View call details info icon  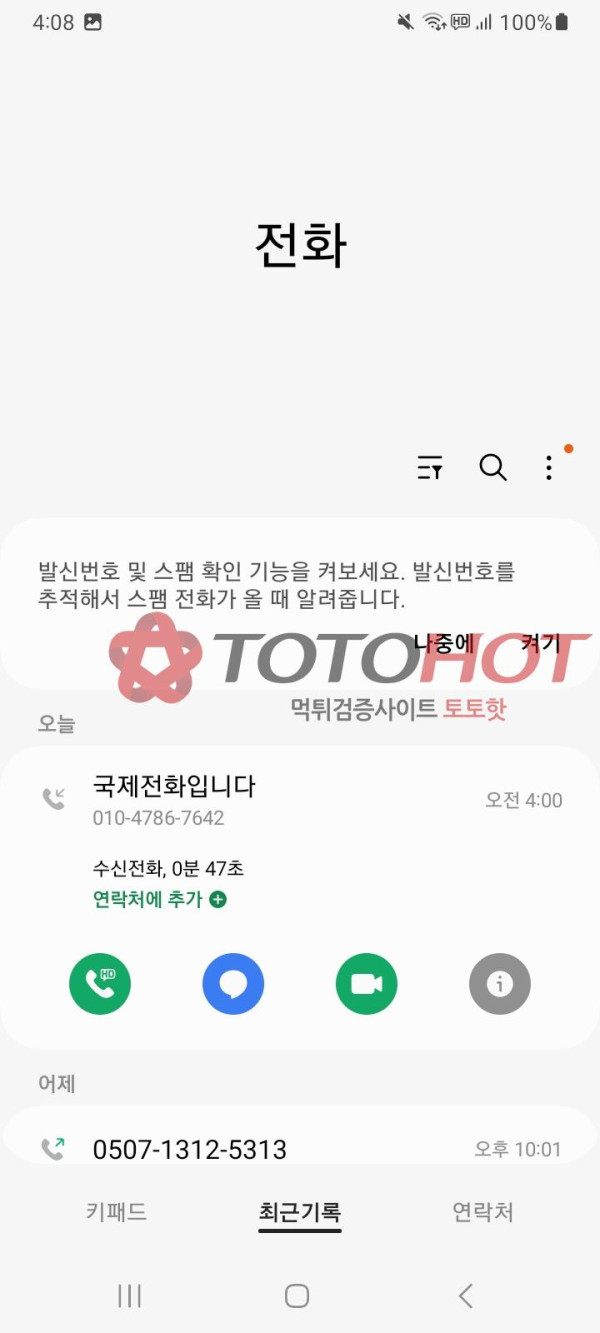(499, 984)
